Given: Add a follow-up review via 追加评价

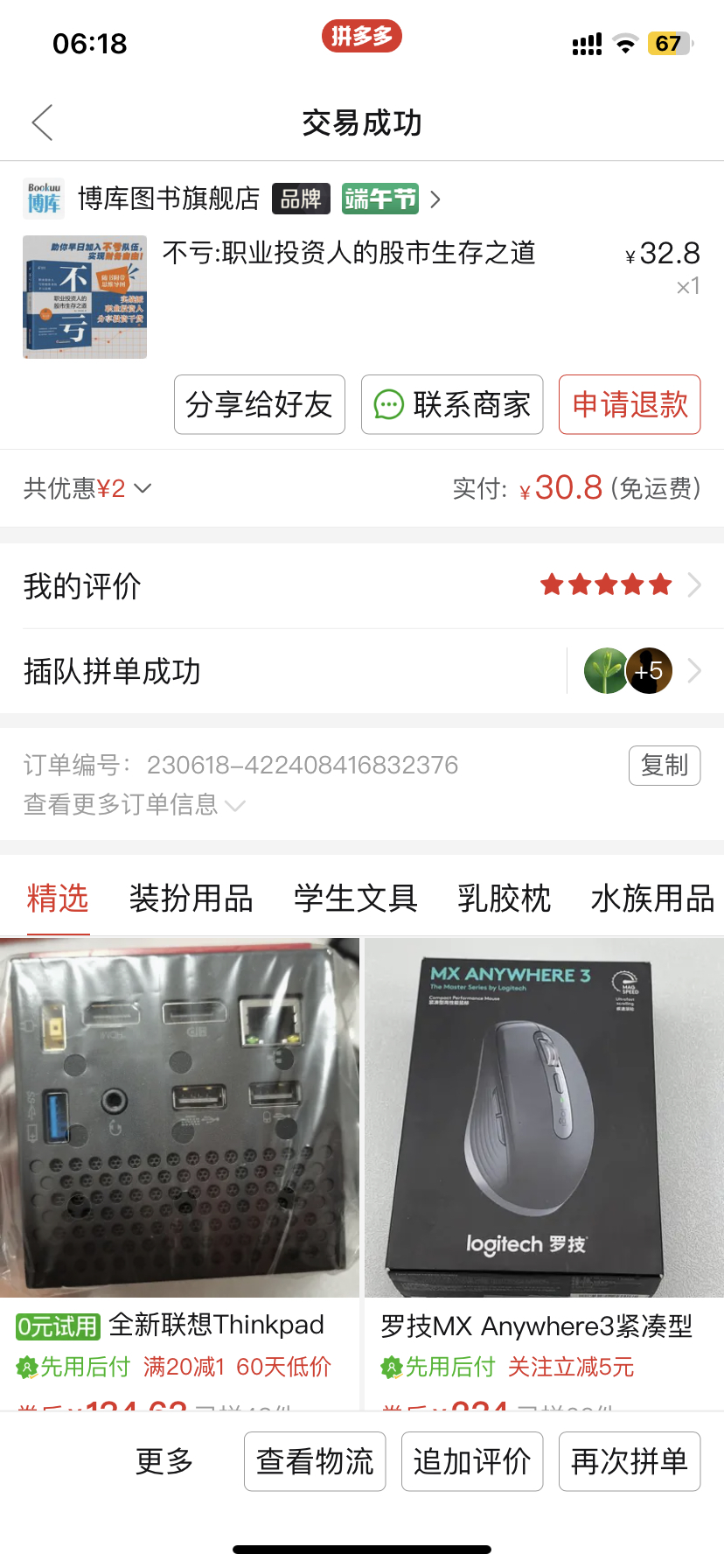Looking at the screenshot, I should (472, 1461).
